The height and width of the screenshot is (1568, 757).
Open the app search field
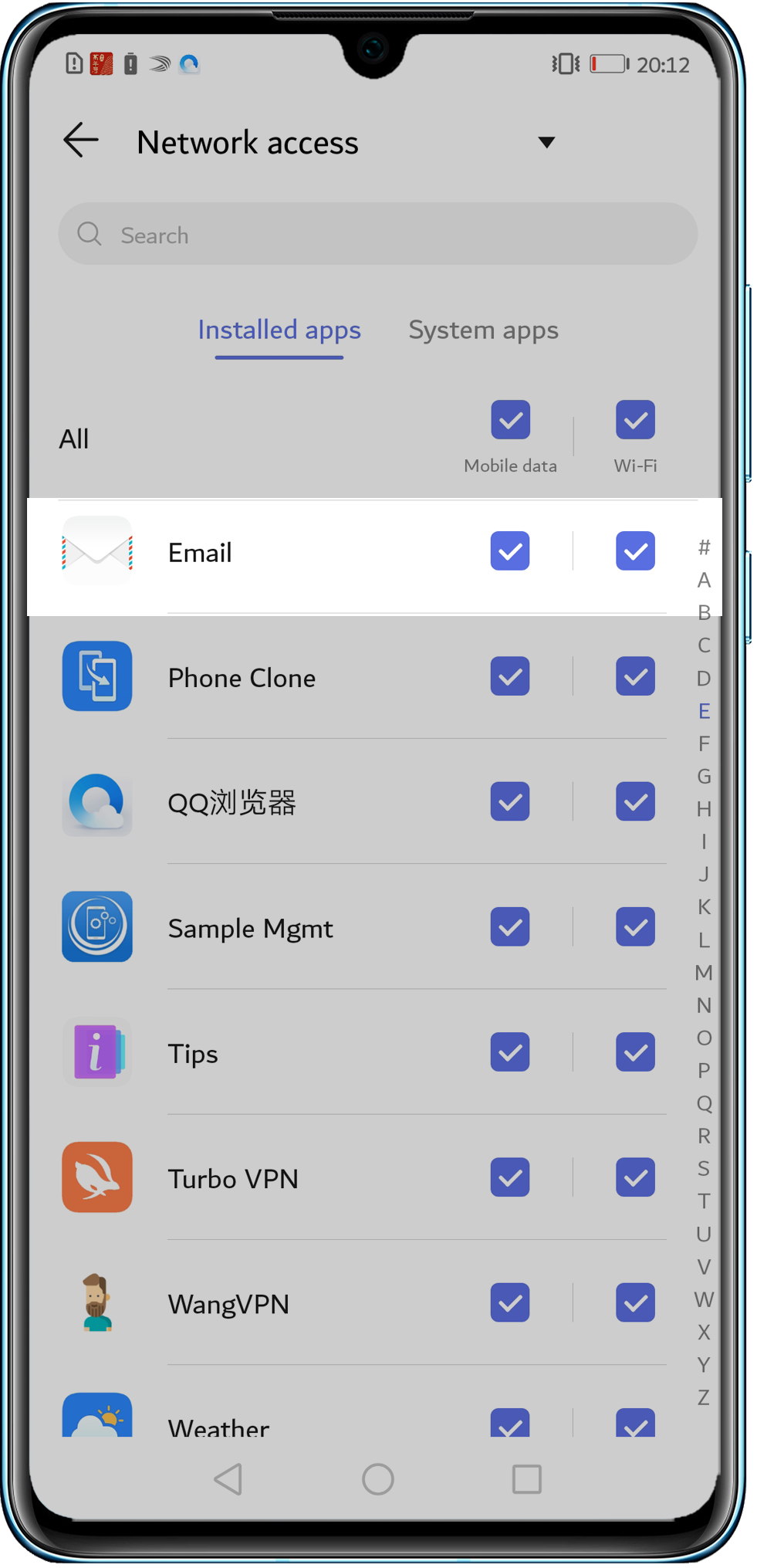pyautogui.click(x=377, y=234)
